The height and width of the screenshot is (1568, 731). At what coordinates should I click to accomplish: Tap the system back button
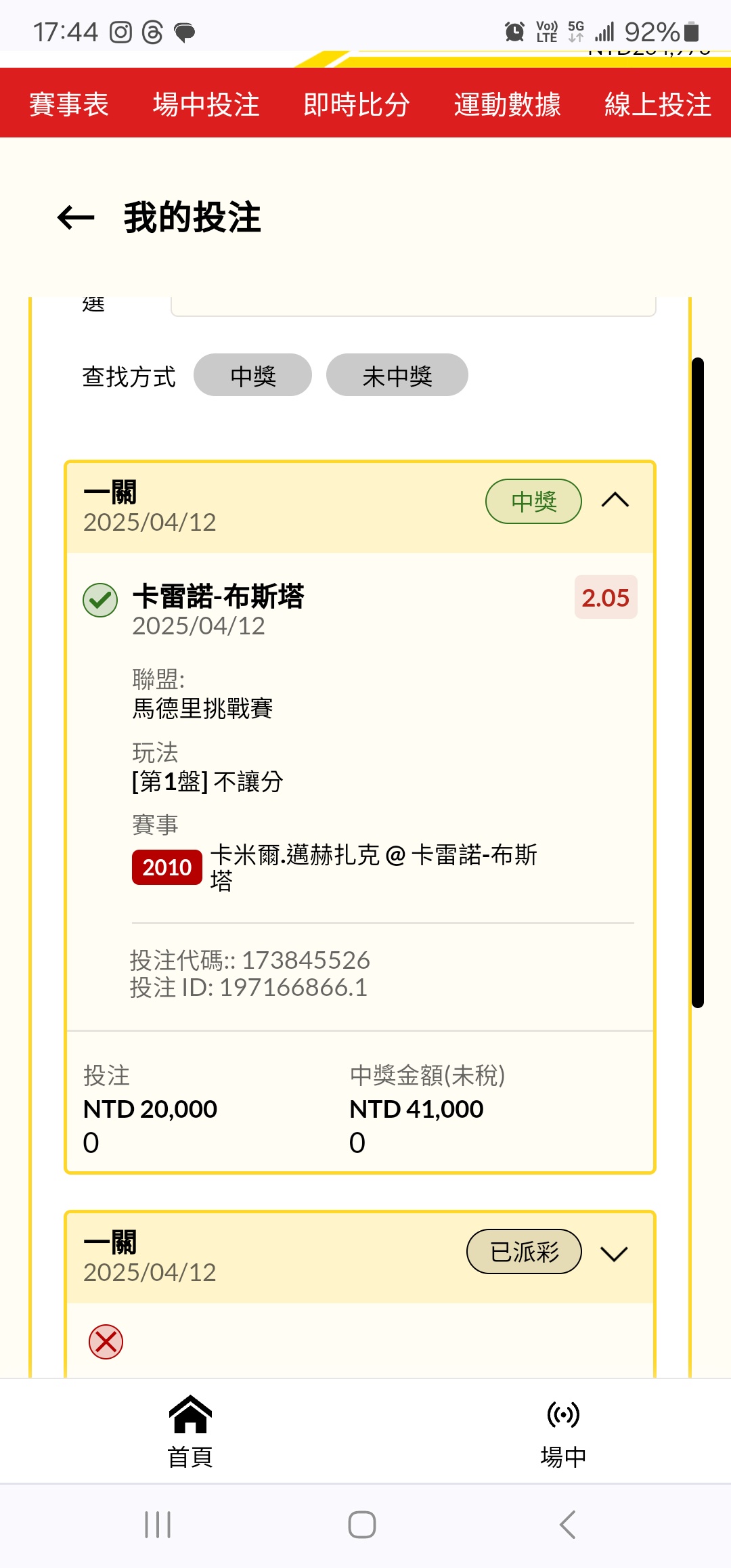(x=567, y=1525)
